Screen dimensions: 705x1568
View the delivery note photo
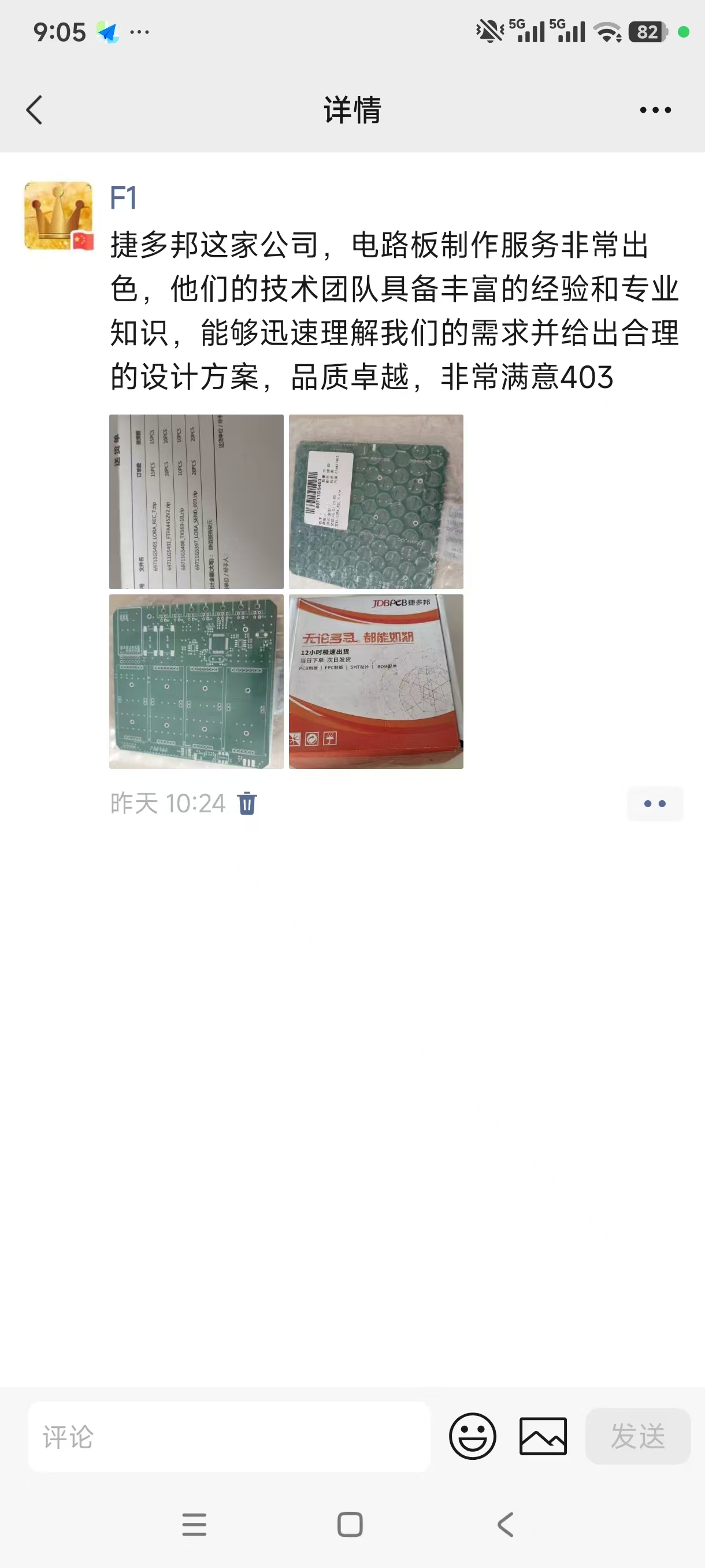click(196, 502)
